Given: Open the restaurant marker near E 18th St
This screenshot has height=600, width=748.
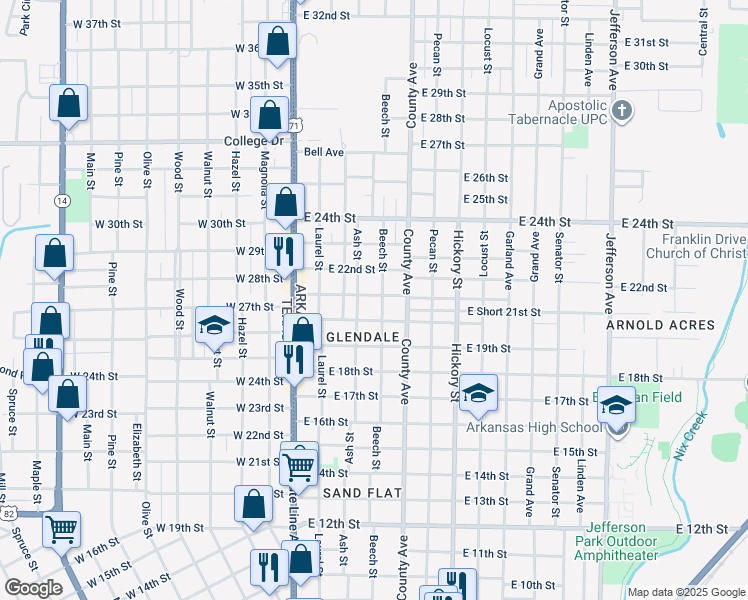Looking at the screenshot, I should 293,357.
